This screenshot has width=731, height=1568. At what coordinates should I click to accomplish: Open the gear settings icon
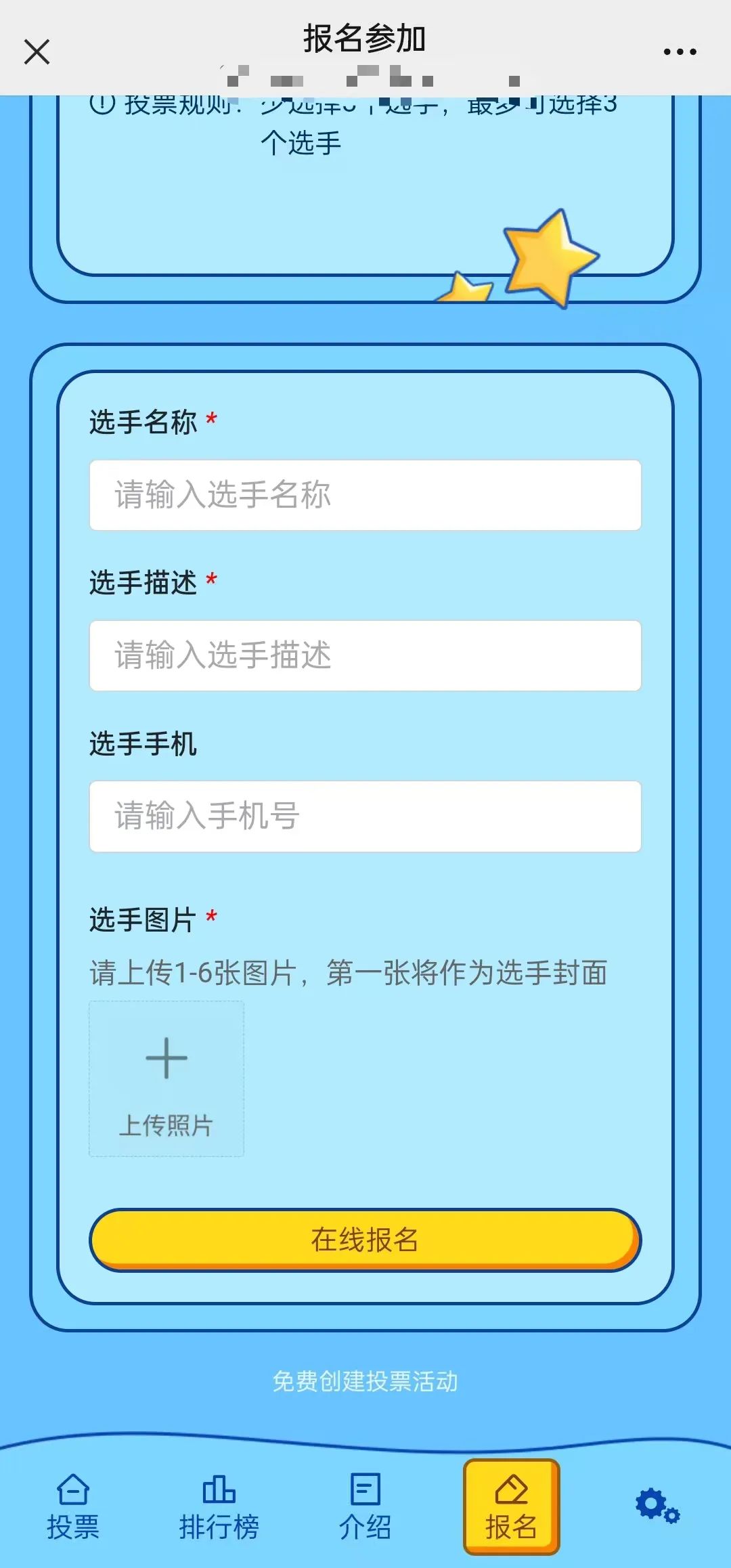pyautogui.click(x=657, y=1506)
